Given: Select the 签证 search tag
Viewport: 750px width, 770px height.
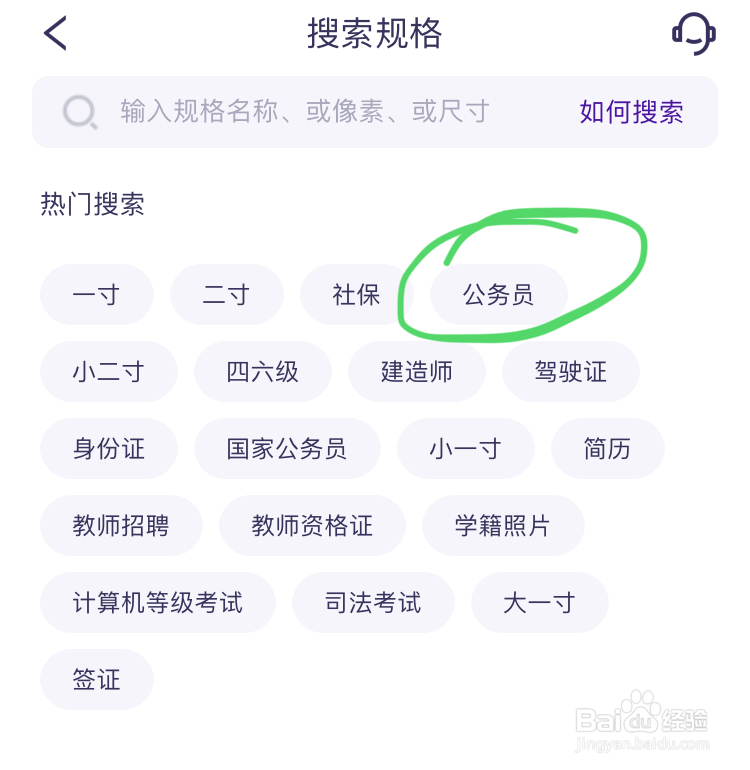Looking at the screenshot, I should coord(97,679).
